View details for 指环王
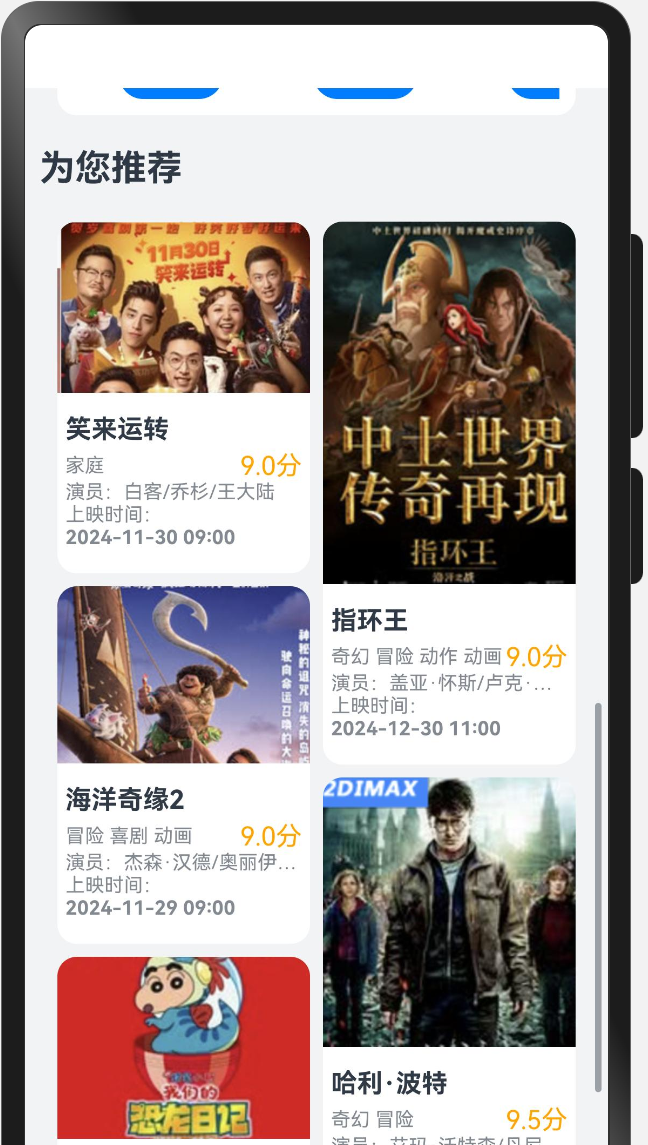 pyautogui.click(x=449, y=492)
